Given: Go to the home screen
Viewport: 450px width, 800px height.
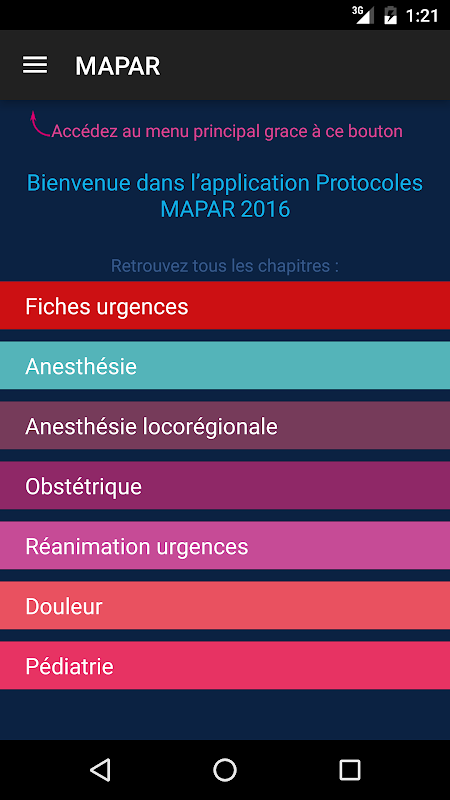Looking at the screenshot, I should point(225,769).
